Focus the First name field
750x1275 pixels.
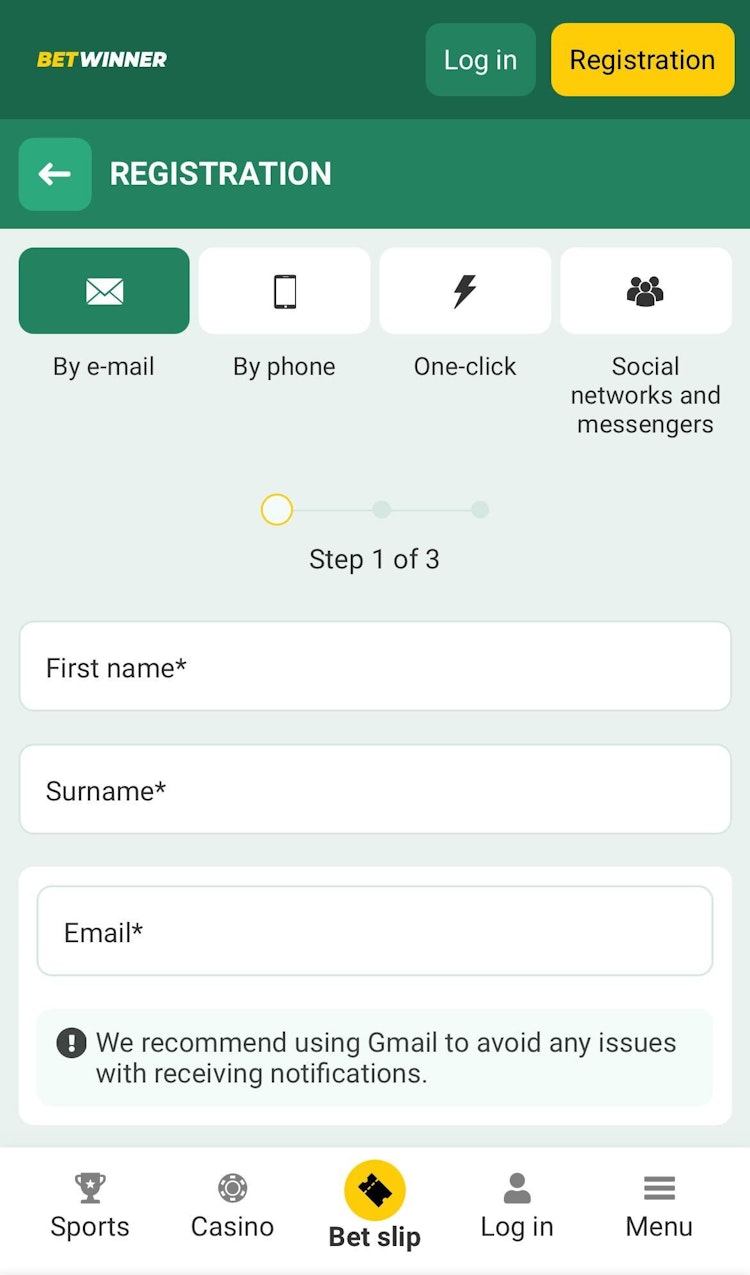(x=375, y=667)
